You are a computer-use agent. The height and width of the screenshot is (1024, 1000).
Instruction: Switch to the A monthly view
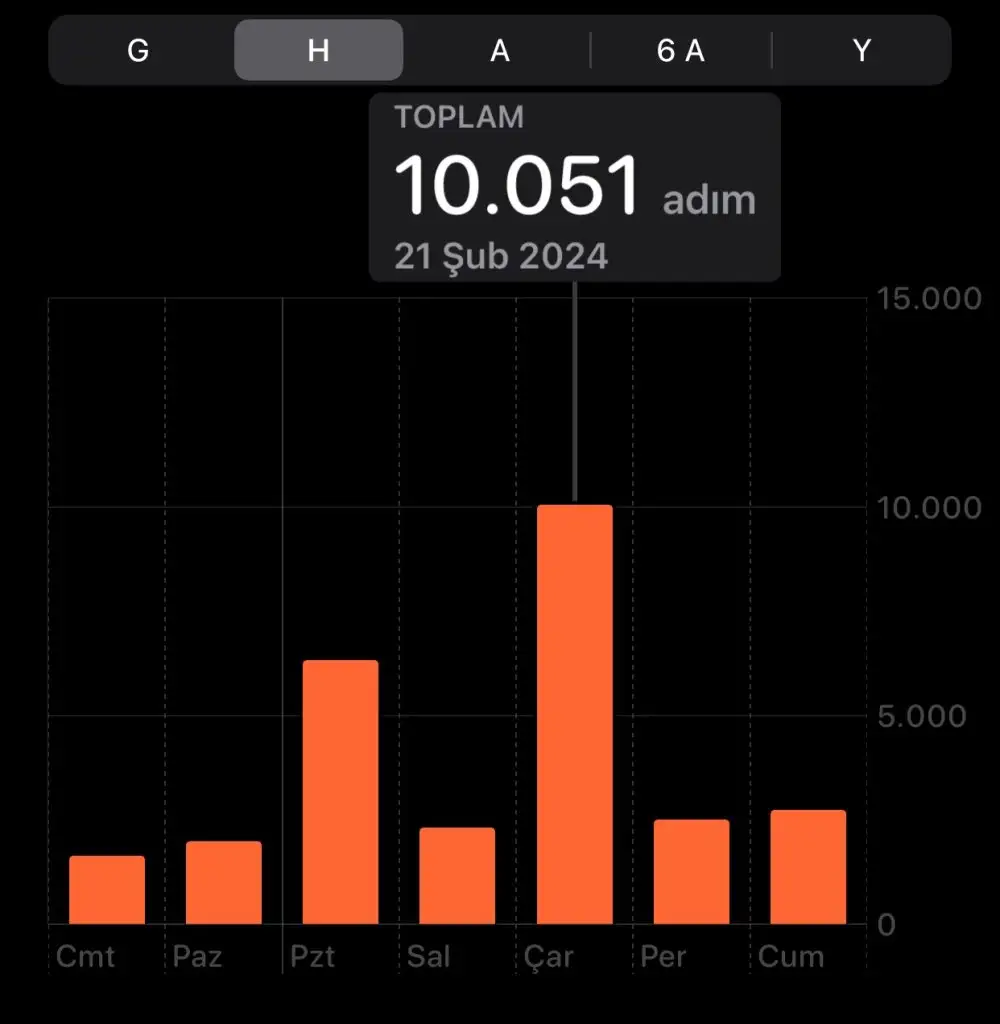[x=499, y=50]
